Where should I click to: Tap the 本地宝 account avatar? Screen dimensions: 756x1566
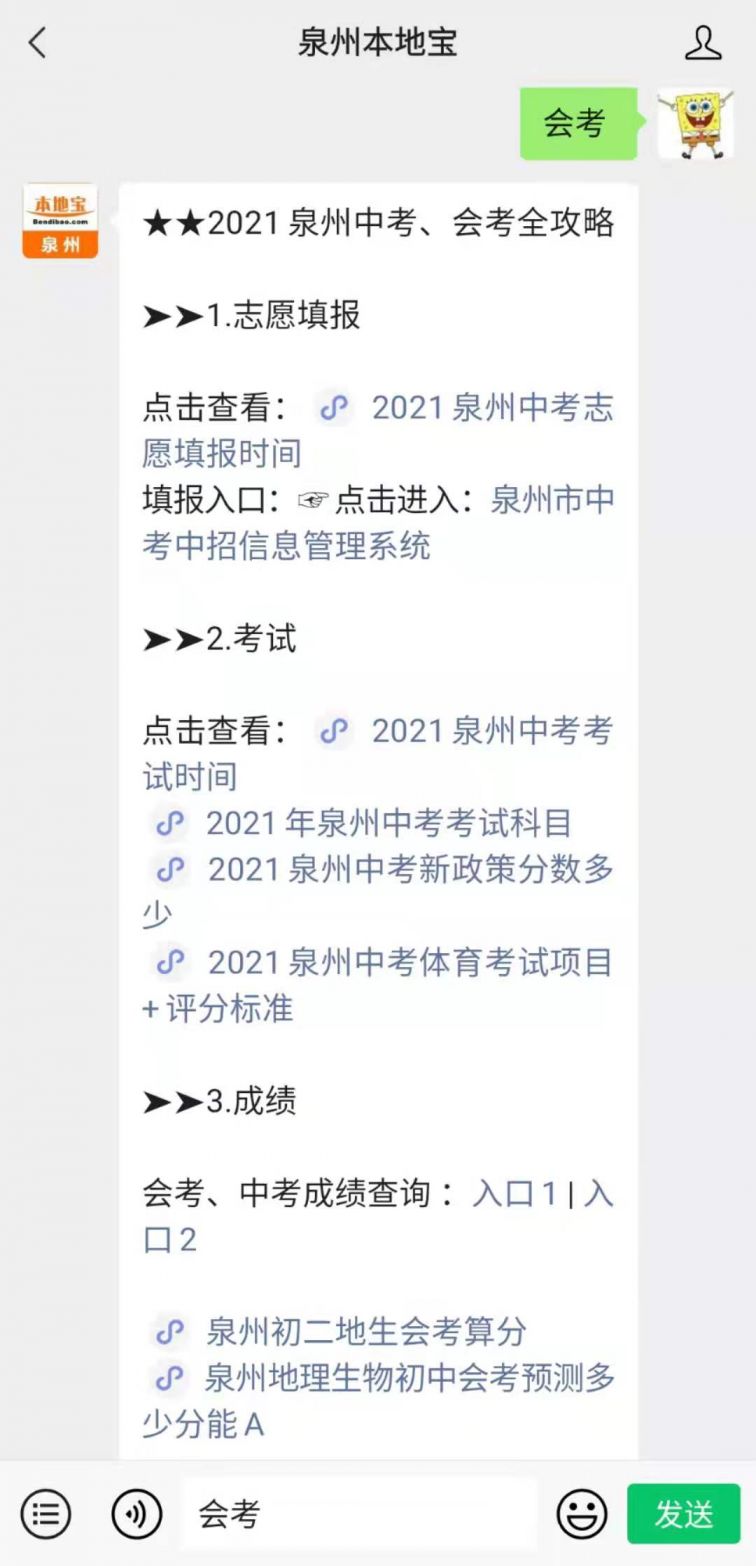point(60,220)
